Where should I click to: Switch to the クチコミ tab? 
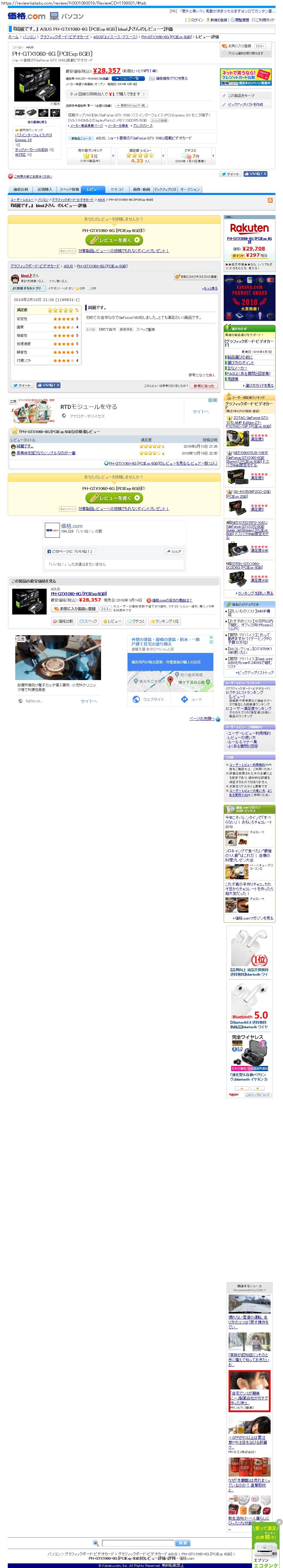[117, 189]
